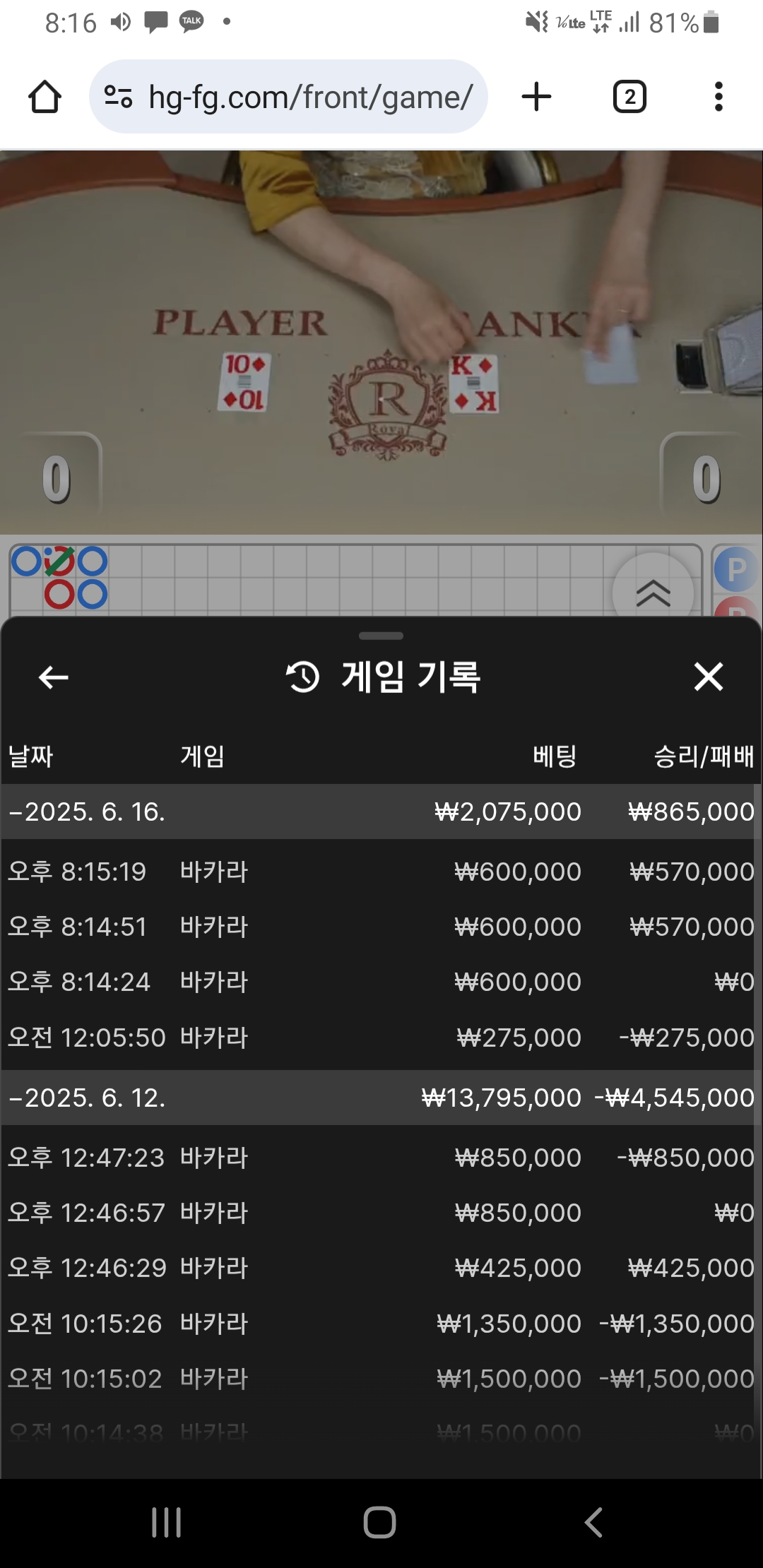Tap the system back button
Image resolution: width=763 pixels, height=1568 pixels.
pyautogui.click(x=593, y=1522)
